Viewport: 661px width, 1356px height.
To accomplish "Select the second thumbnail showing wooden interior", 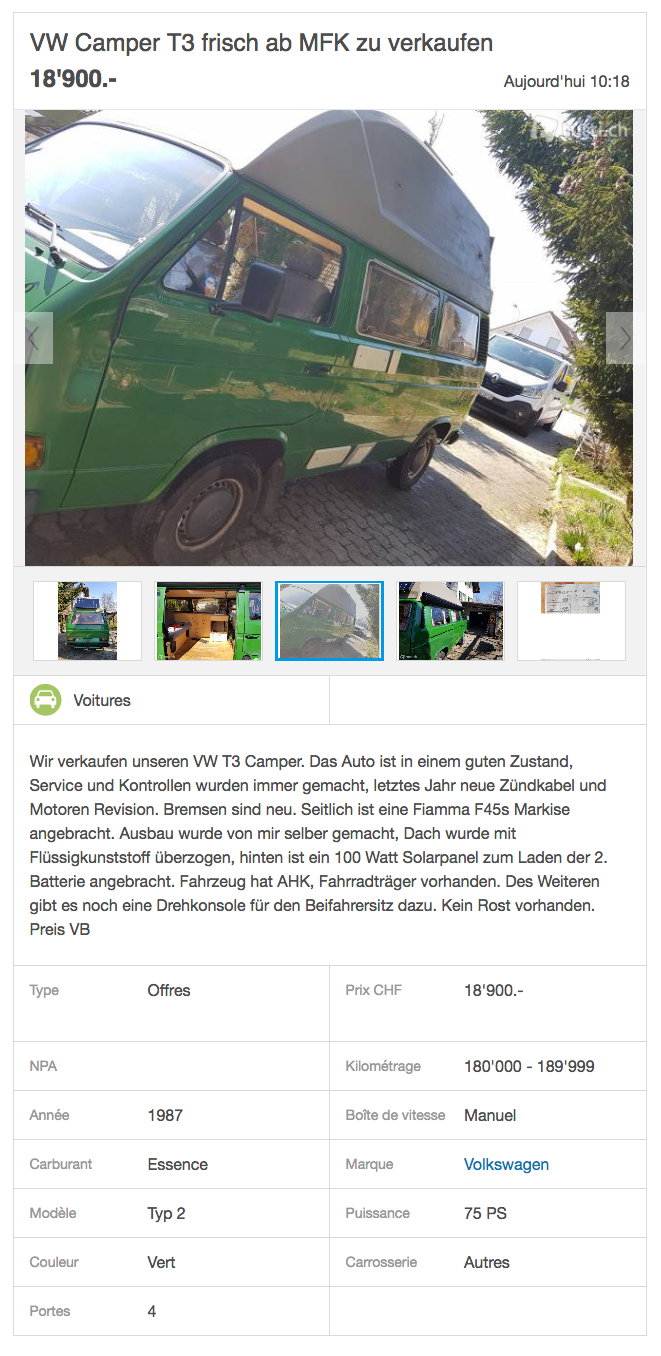I will point(208,621).
